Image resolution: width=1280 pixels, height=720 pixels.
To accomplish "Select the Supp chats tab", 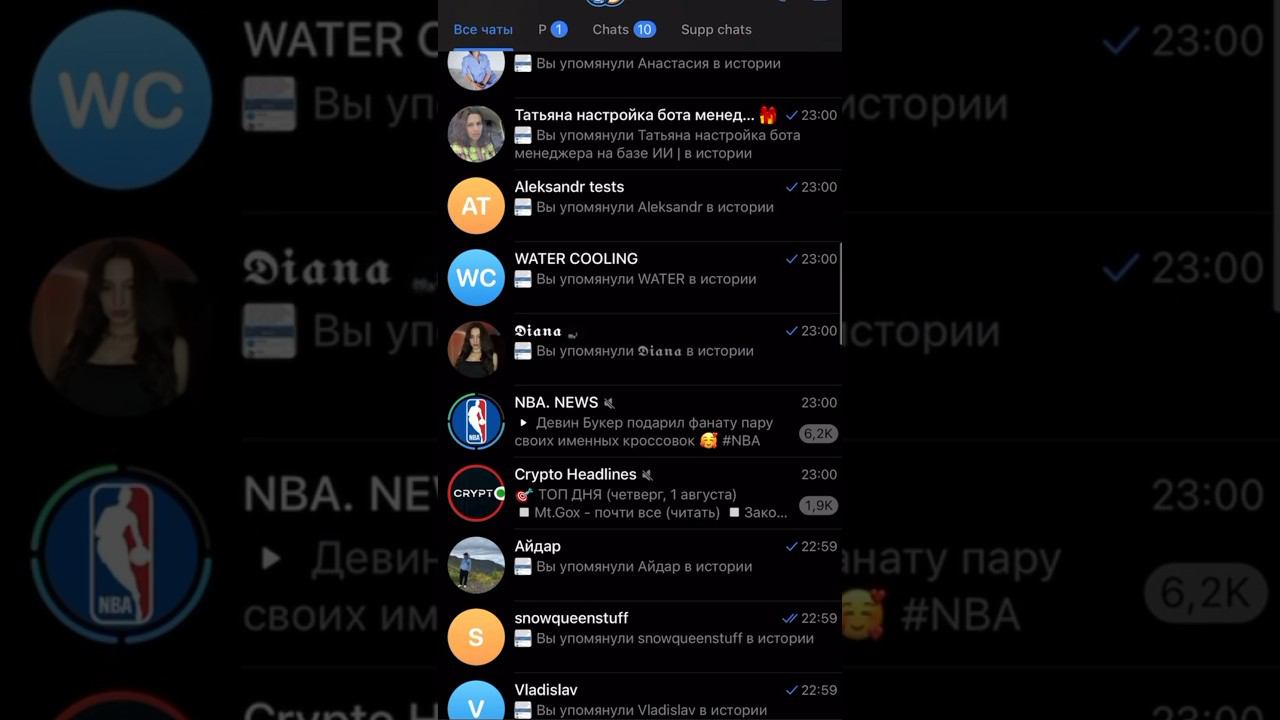I will coord(716,30).
